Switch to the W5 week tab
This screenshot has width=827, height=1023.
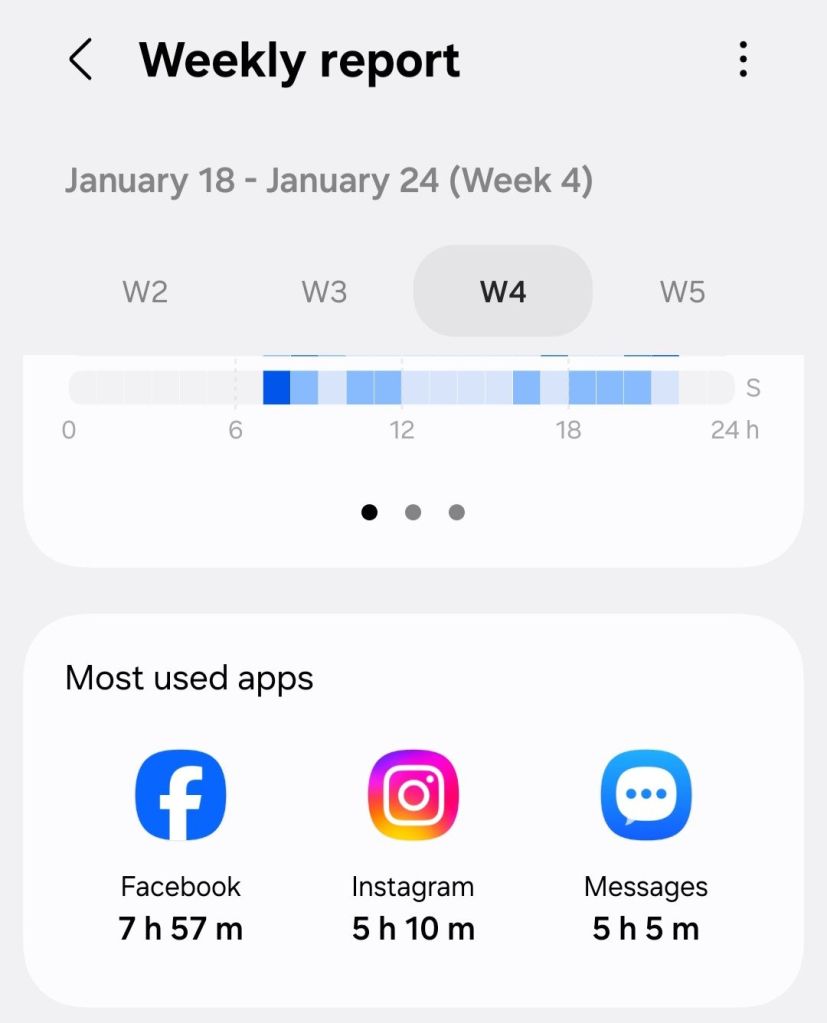point(682,292)
